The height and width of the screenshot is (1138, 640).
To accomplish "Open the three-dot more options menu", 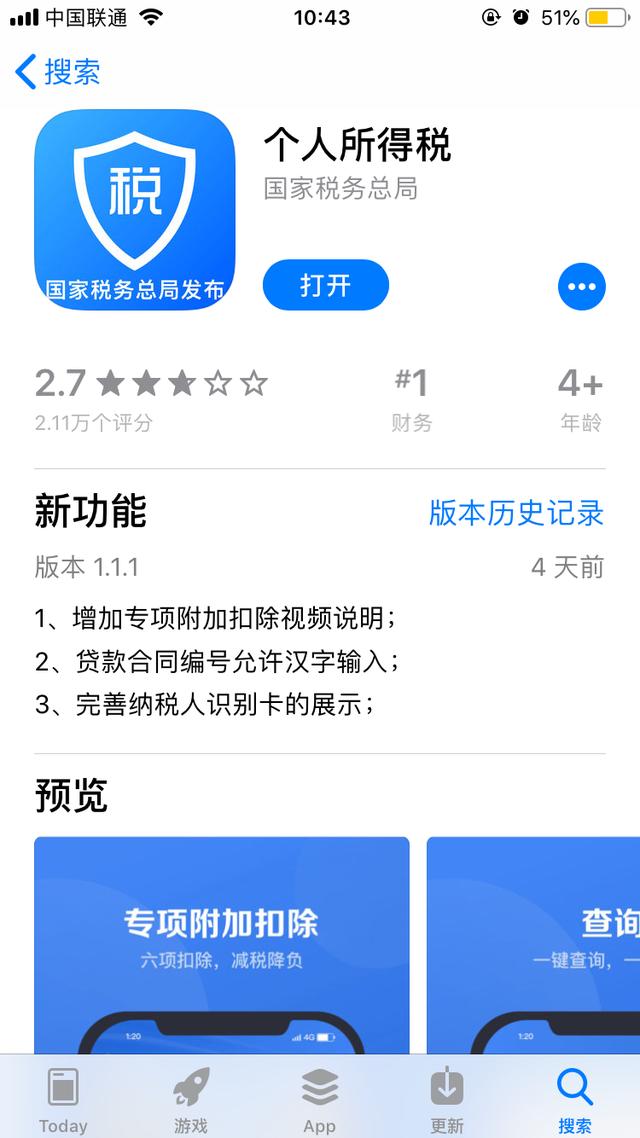I will tap(581, 287).
